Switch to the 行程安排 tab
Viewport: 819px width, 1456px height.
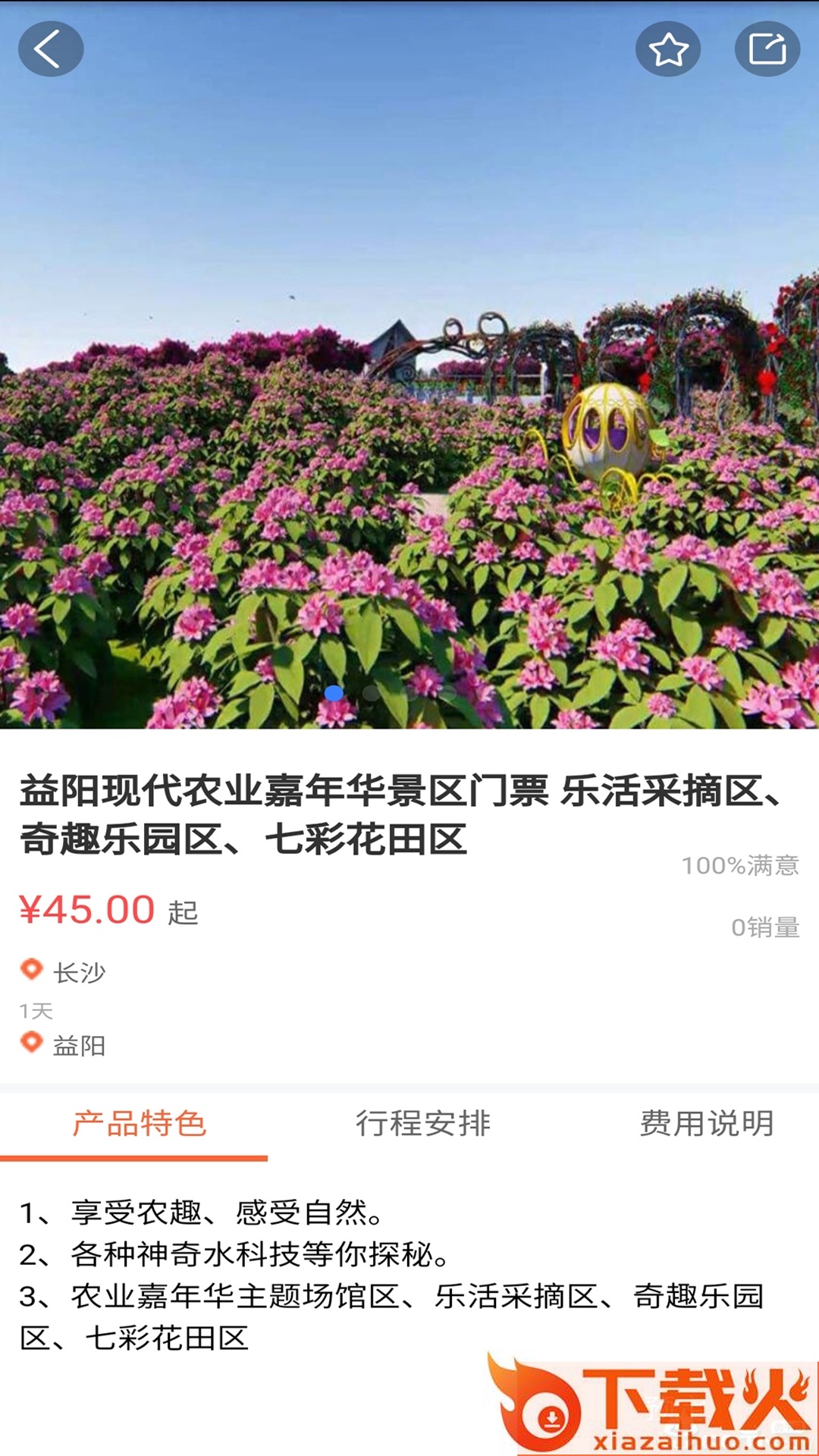pyautogui.click(x=423, y=1124)
